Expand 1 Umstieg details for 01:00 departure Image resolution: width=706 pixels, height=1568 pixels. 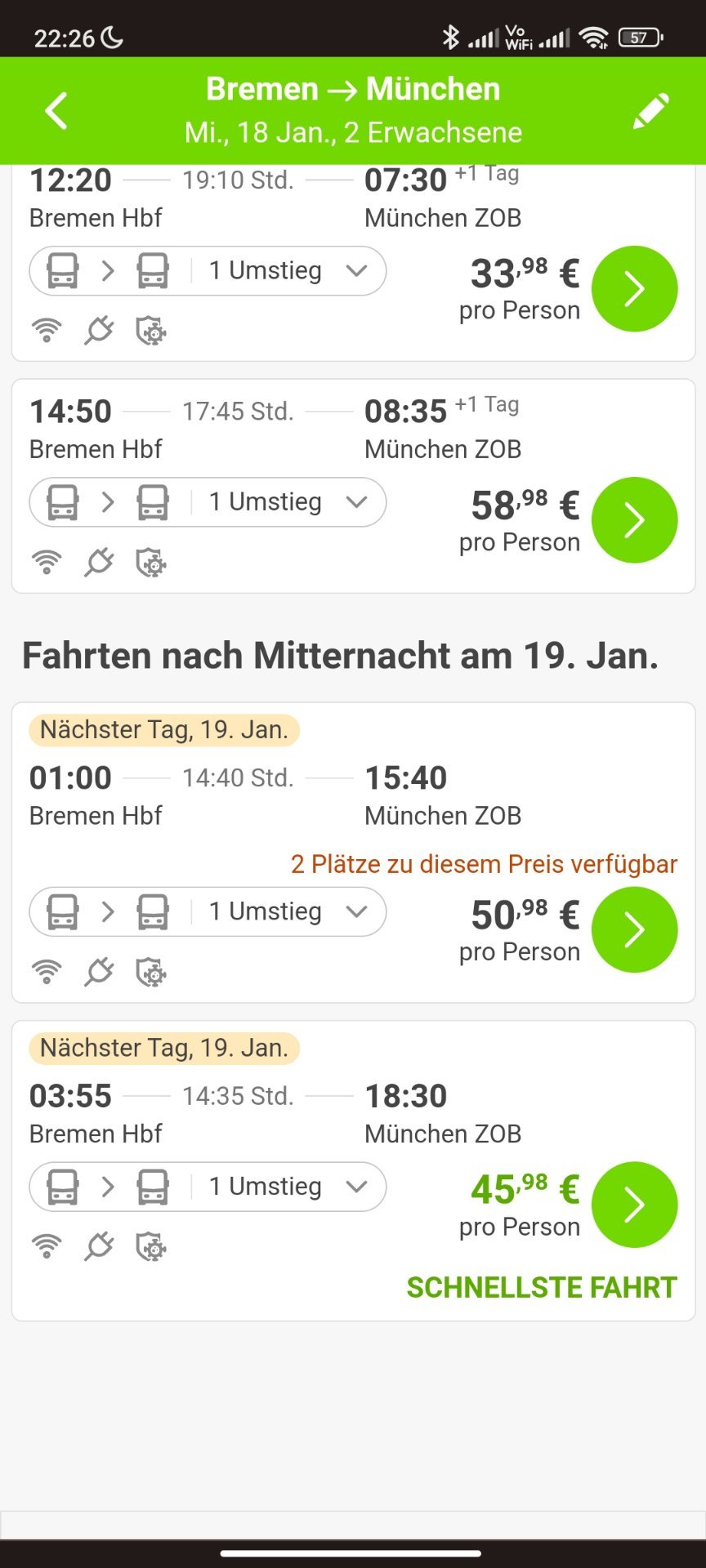[x=208, y=911]
